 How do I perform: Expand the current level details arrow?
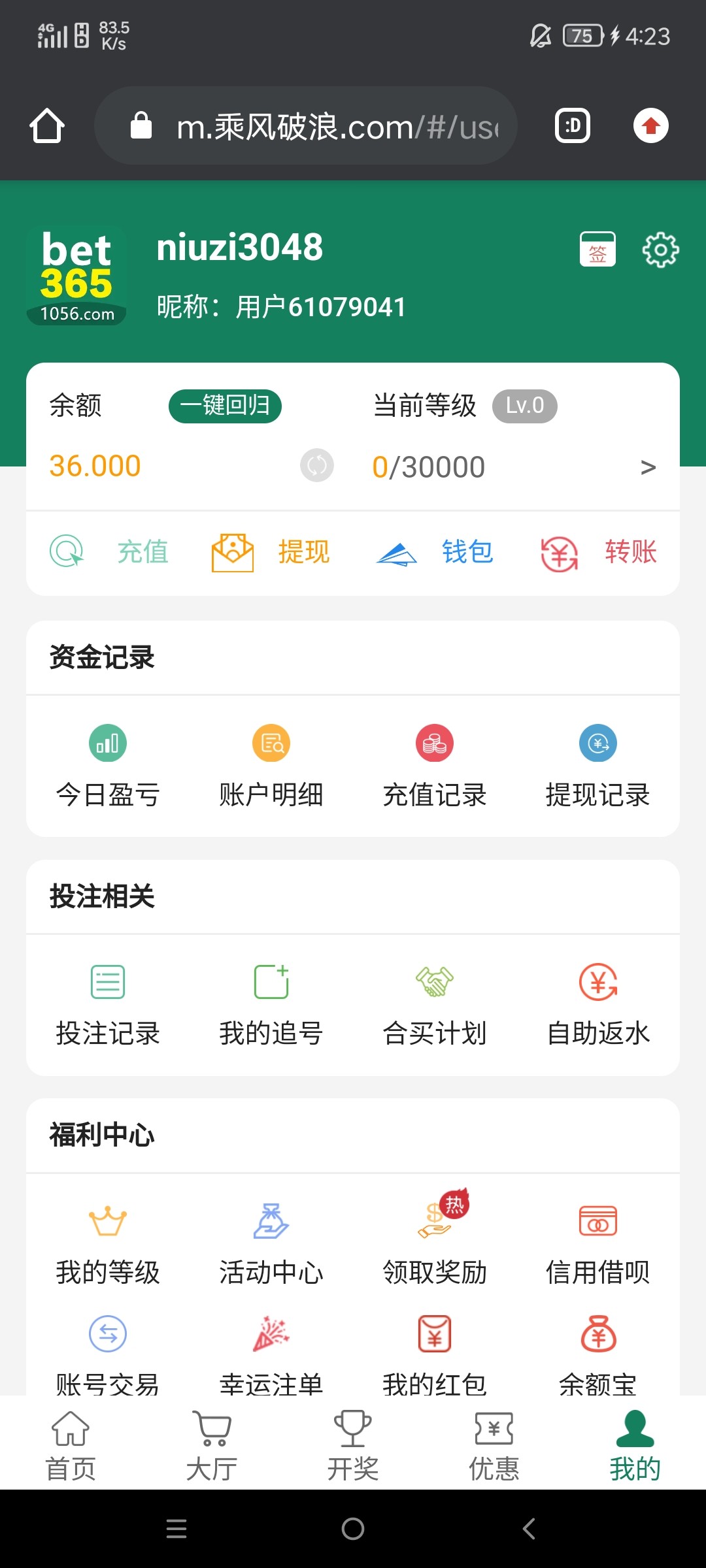648,467
